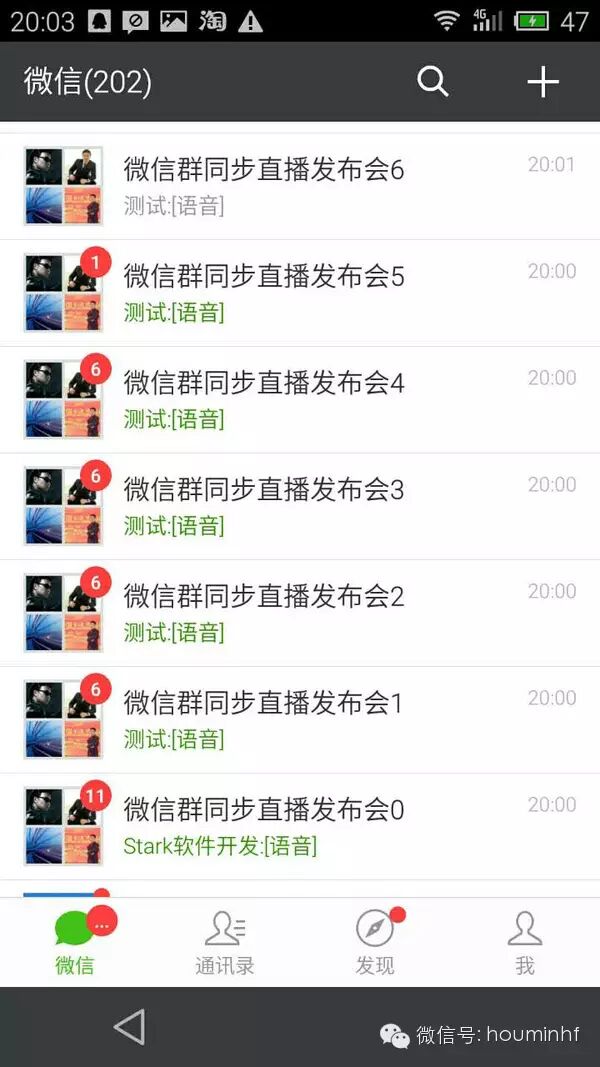Tap the plus icon in header

click(542, 82)
